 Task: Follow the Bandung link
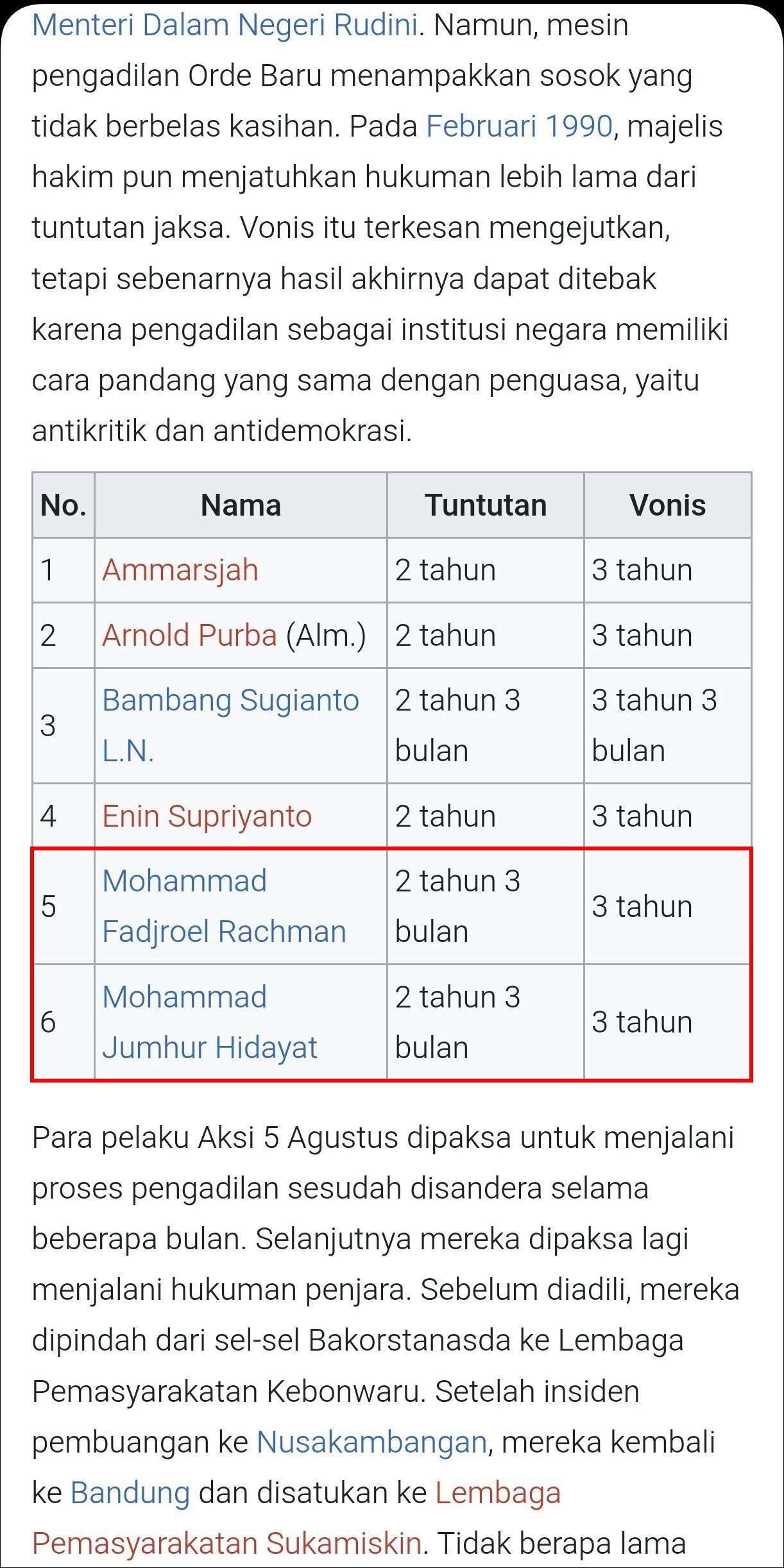coord(130,1493)
